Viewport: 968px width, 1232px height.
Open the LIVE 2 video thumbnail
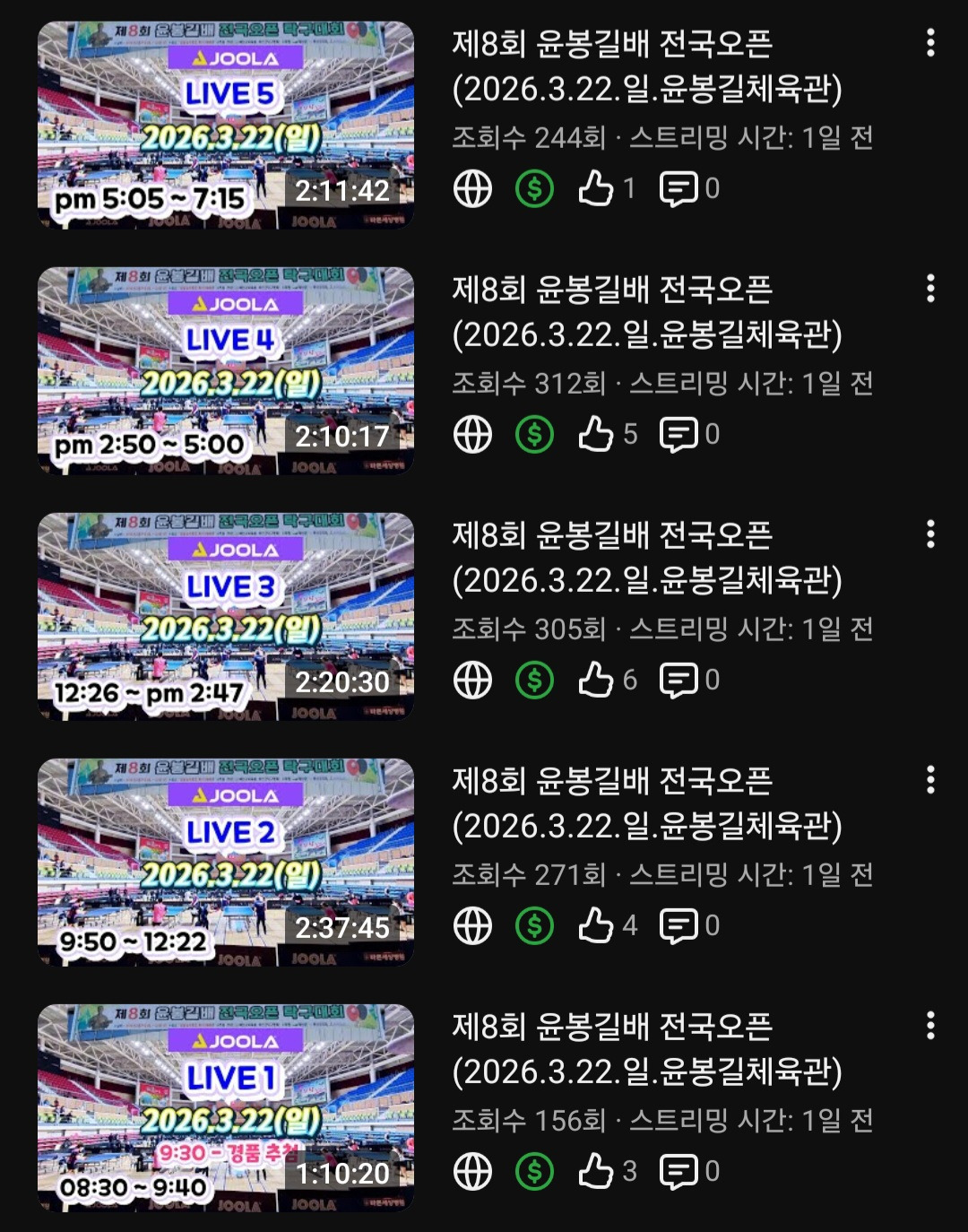point(225,862)
